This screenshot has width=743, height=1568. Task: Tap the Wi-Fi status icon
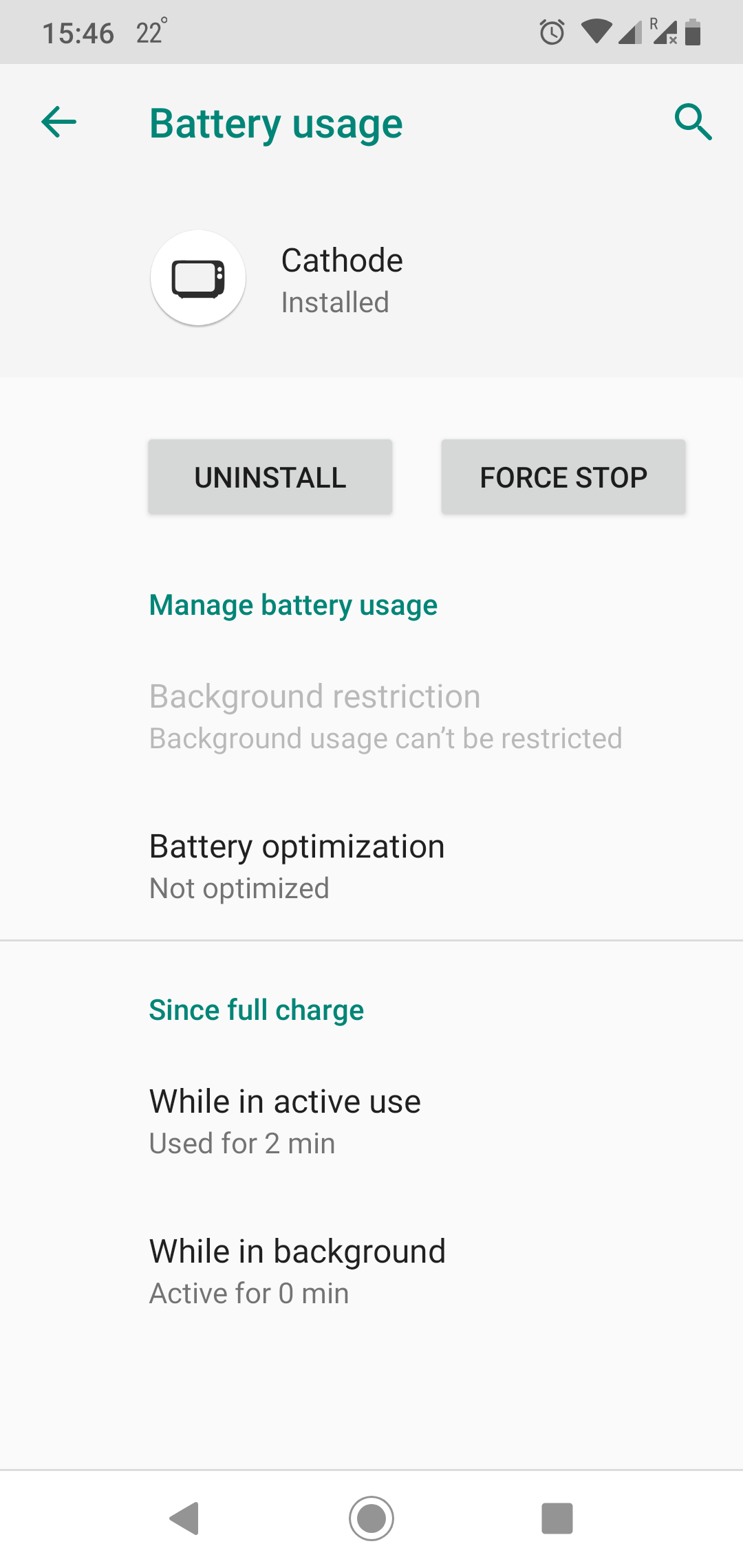(x=596, y=32)
